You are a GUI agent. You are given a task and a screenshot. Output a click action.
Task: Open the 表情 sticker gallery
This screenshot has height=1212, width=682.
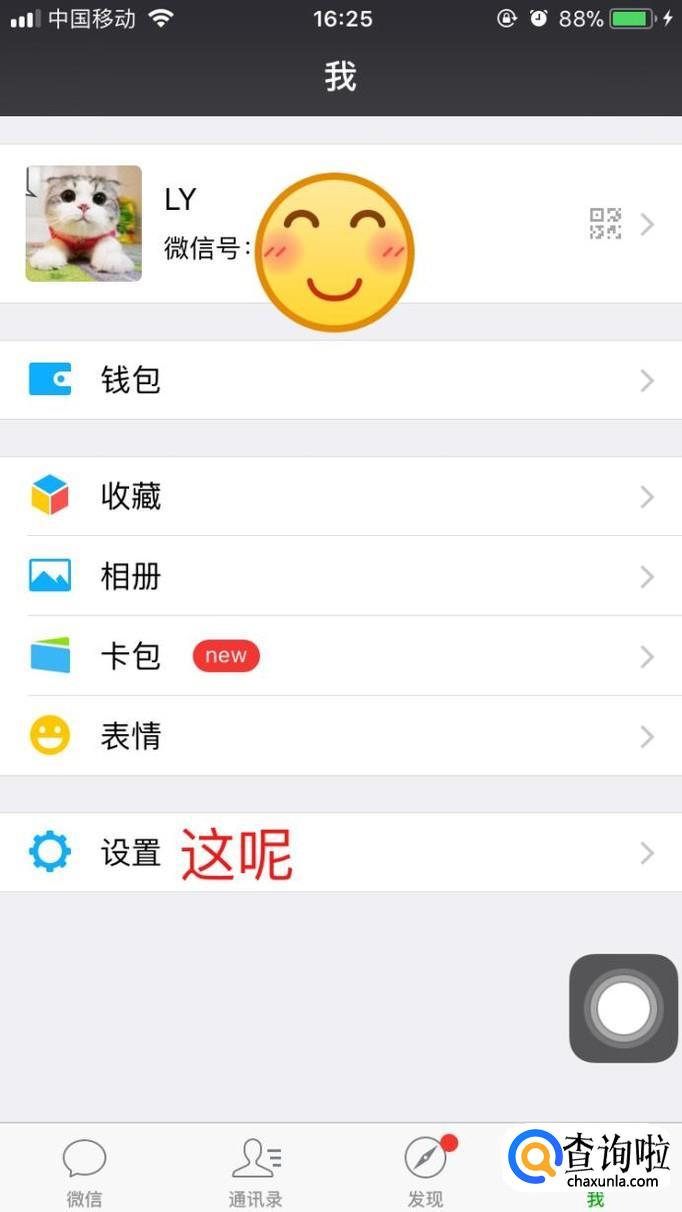(x=340, y=737)
